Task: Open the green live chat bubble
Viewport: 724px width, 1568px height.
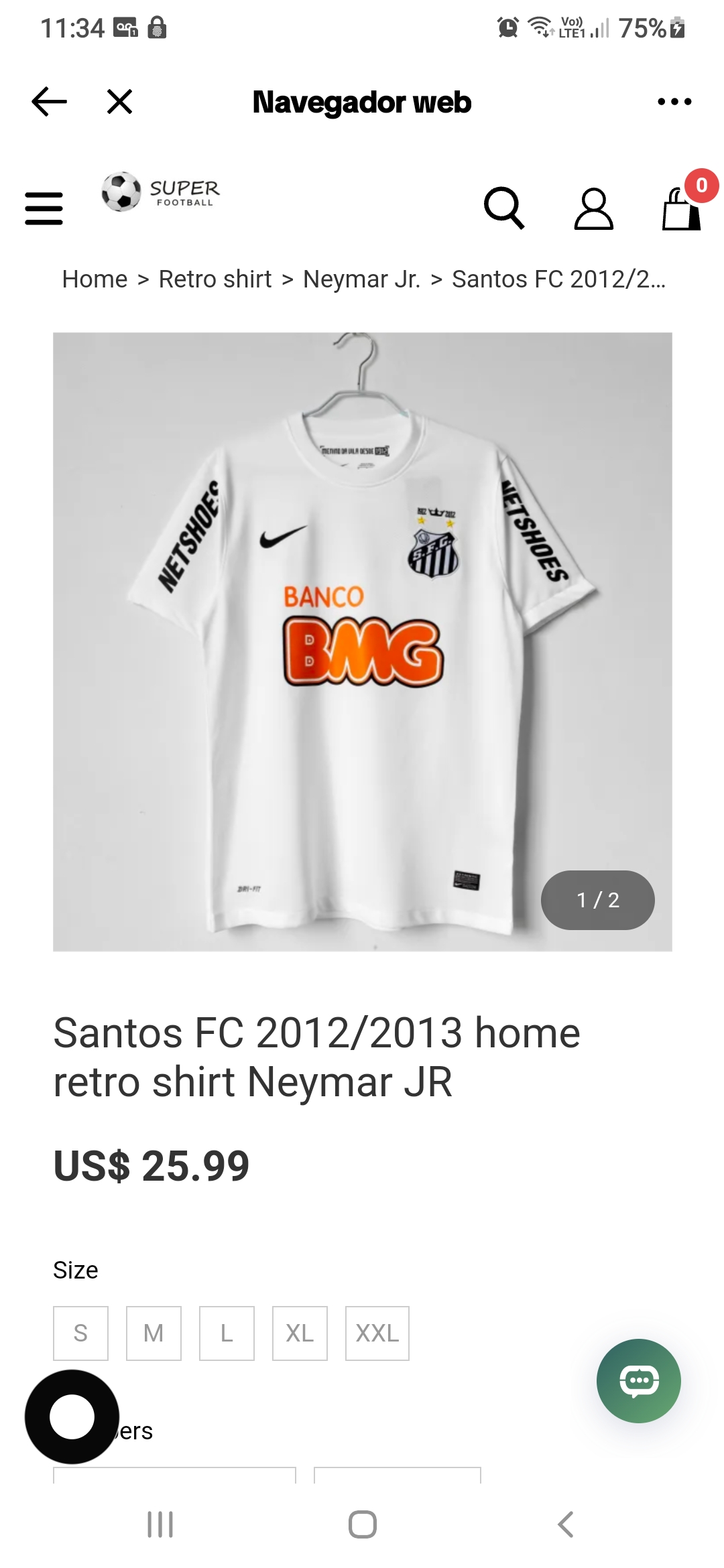Action: (638, 1380)
